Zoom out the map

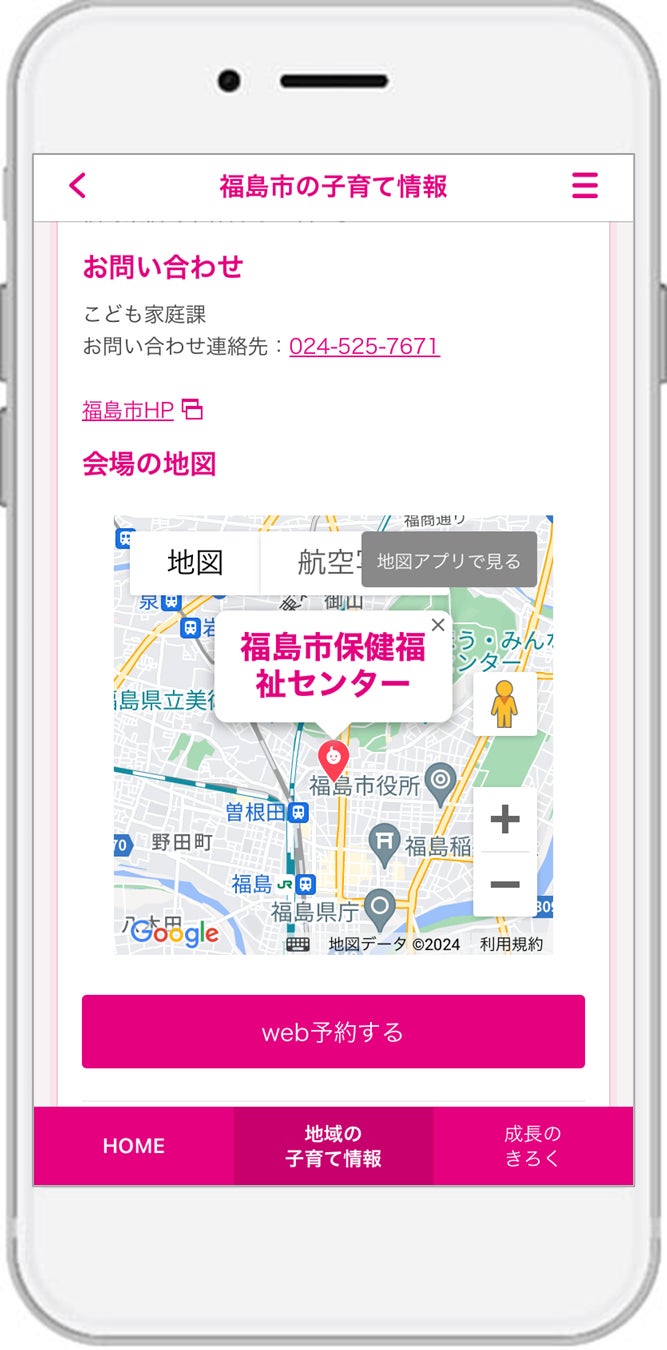[505, 885]
